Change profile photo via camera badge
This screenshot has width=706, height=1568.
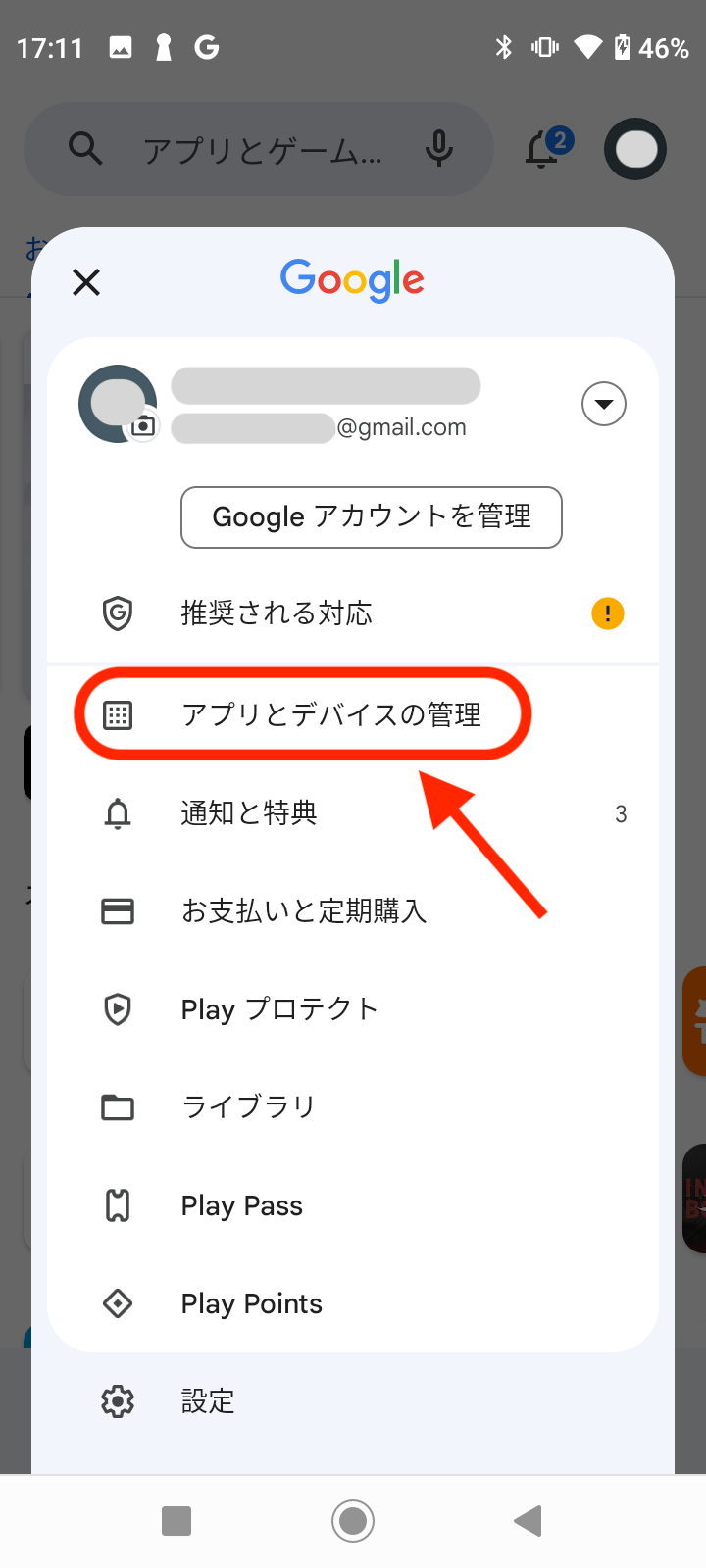(144, 425)
